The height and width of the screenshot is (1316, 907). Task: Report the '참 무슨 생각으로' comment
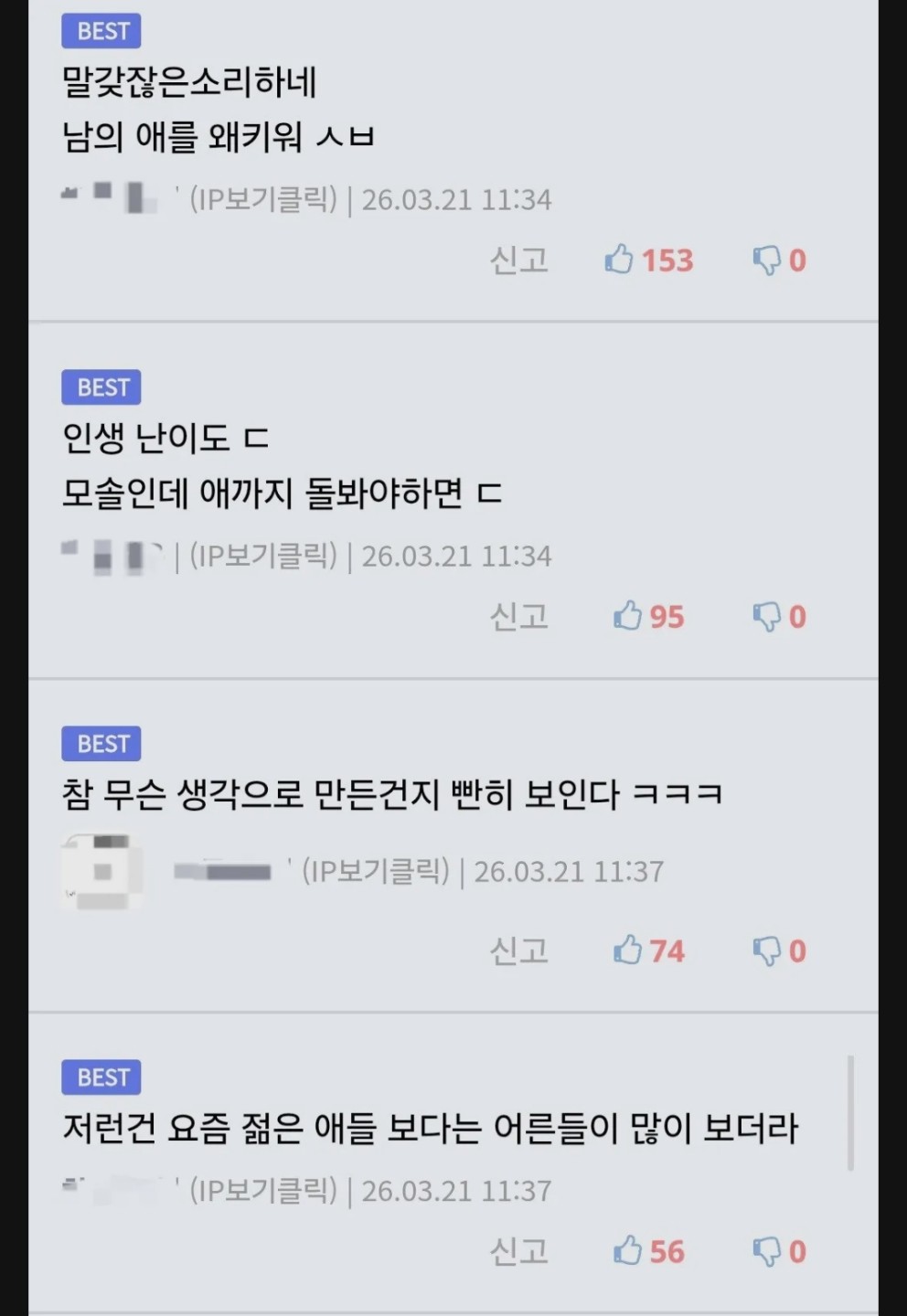coord(518,951)
